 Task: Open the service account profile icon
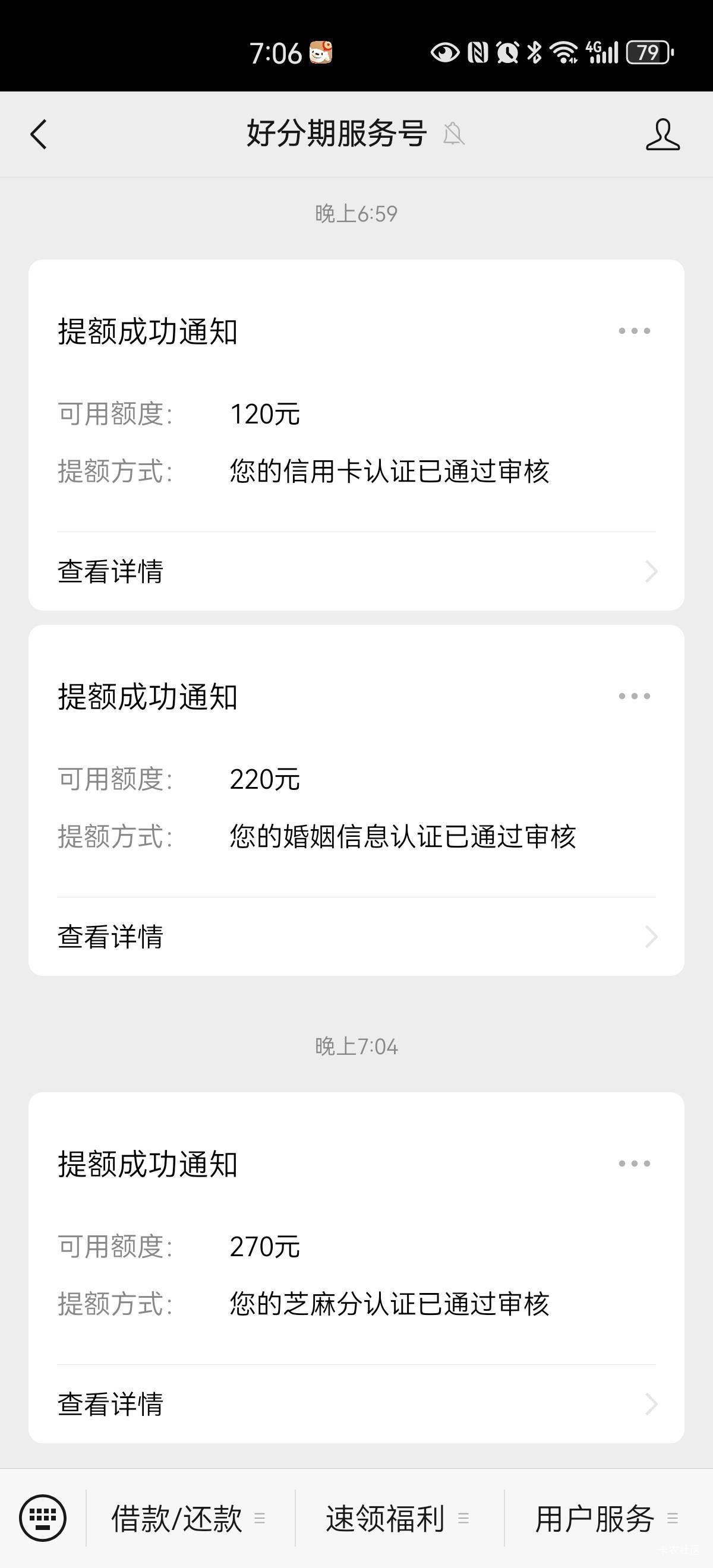[x=662, y=134]
